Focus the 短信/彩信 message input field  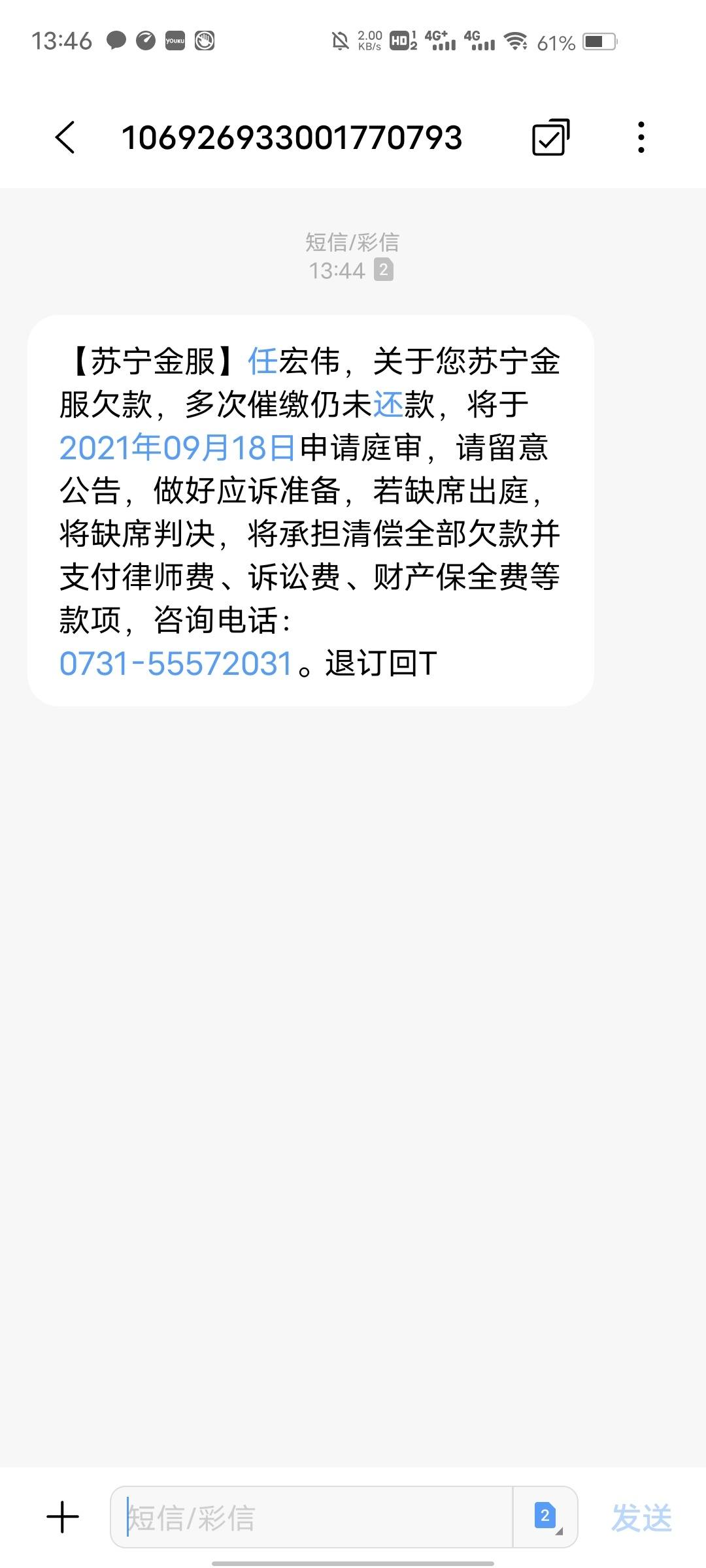pyautogui.click(x=312, y=1517)
